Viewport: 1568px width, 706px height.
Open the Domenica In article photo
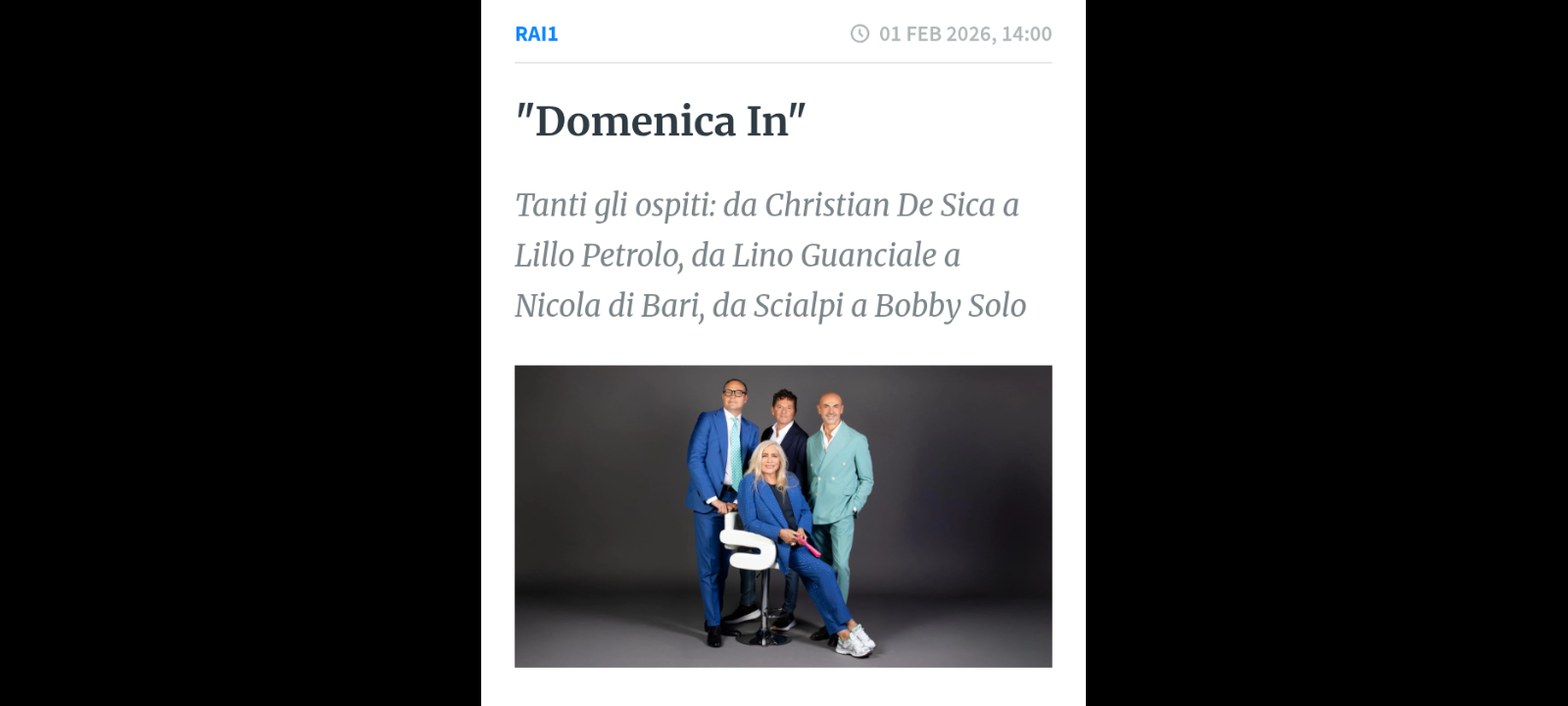click(x=783, y=517)
